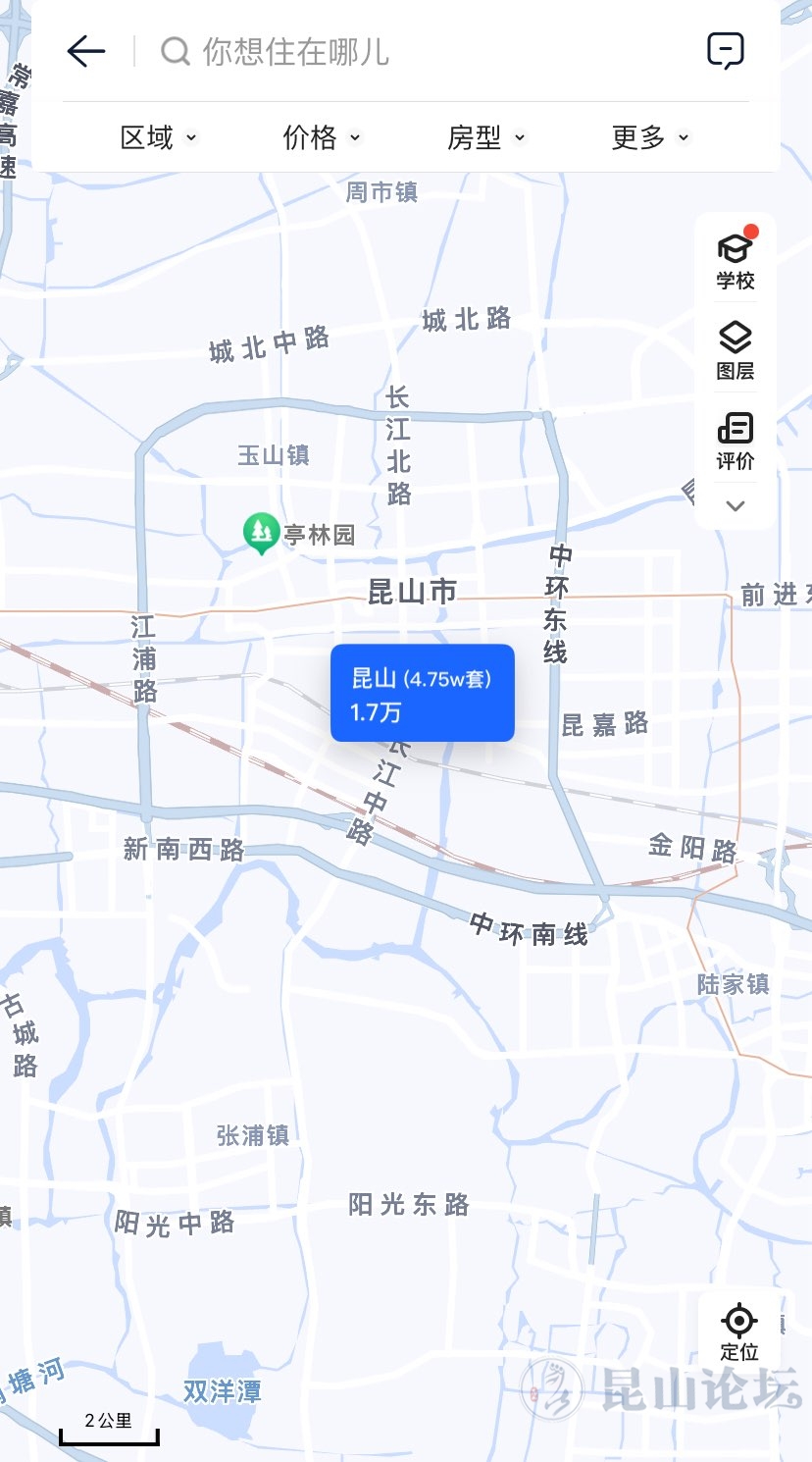The image size is (812, 1462).
Task: Expand the 房型 filter dropdown
Action: [x=486, y=137]
